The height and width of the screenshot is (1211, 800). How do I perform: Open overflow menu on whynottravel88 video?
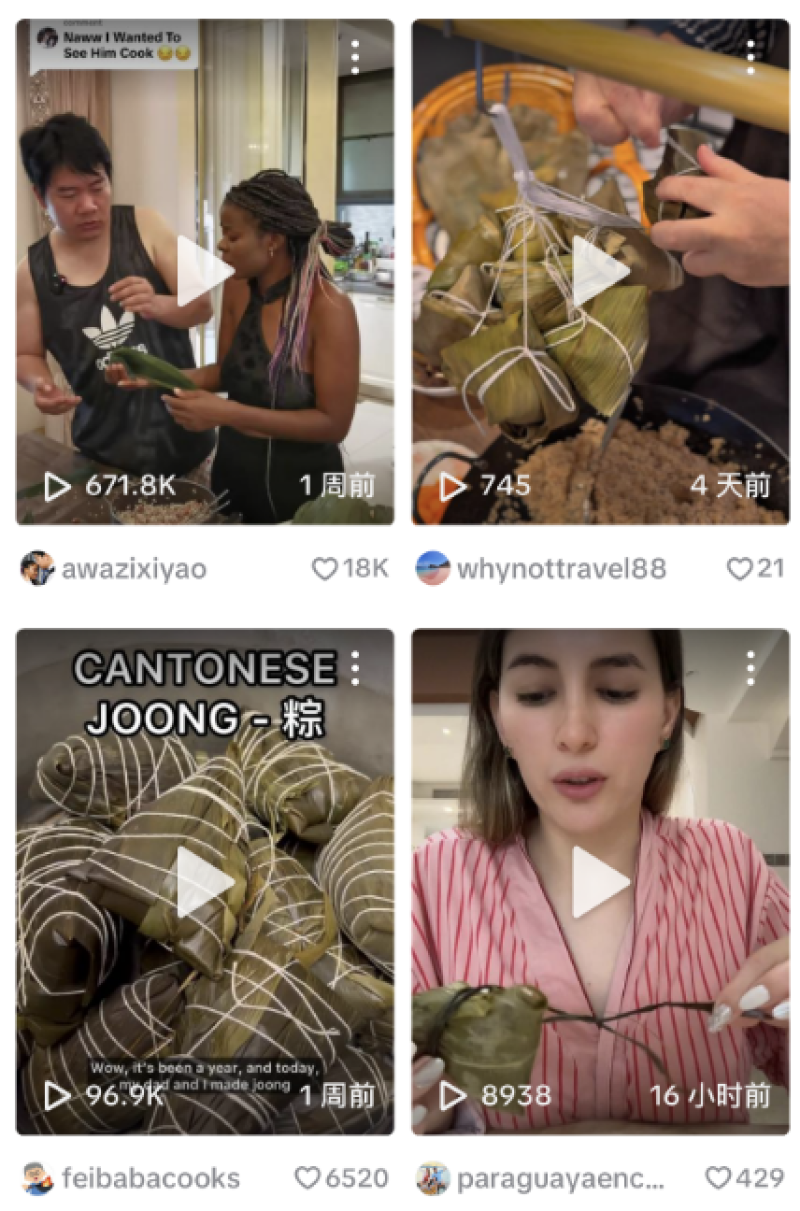(750, 57)
